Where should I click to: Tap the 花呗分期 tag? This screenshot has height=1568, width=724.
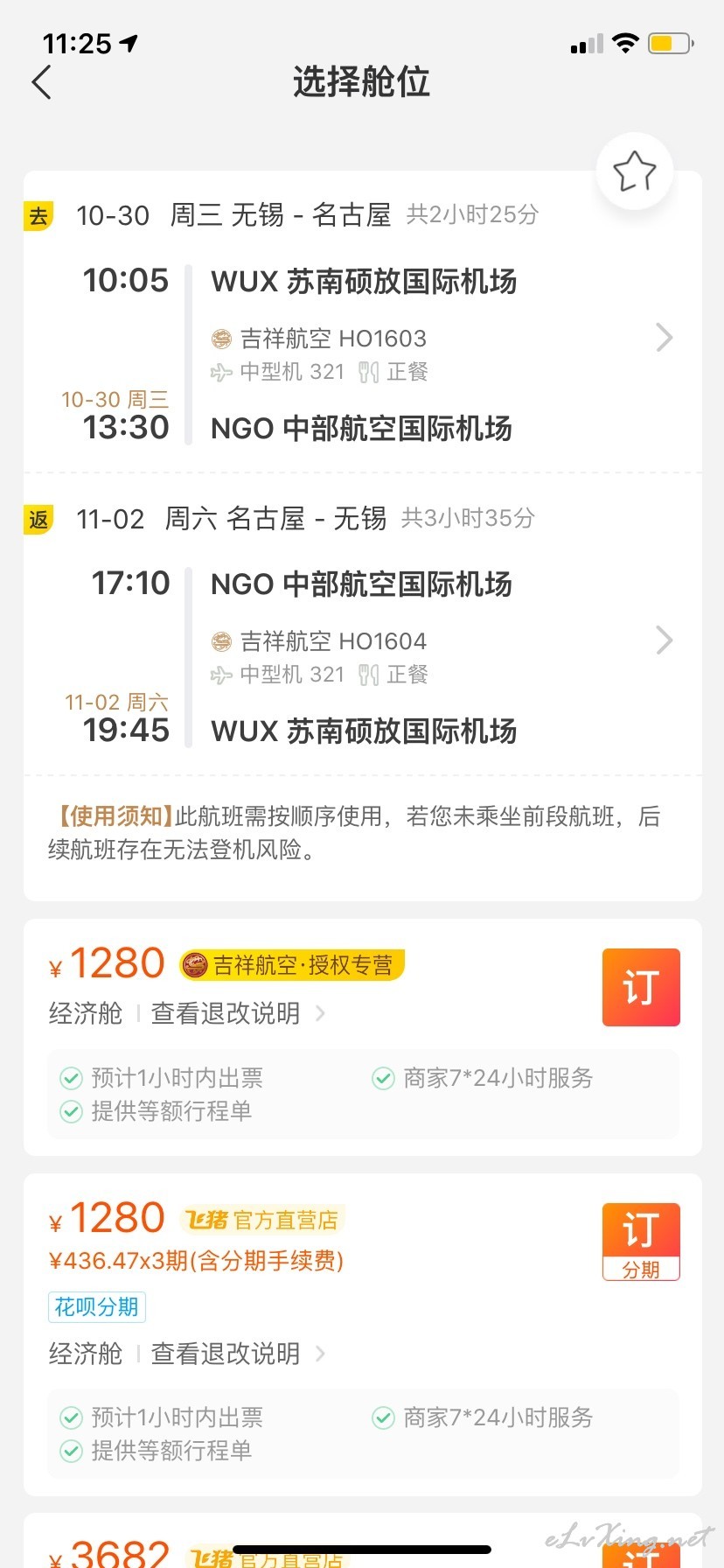point(96,1307)
